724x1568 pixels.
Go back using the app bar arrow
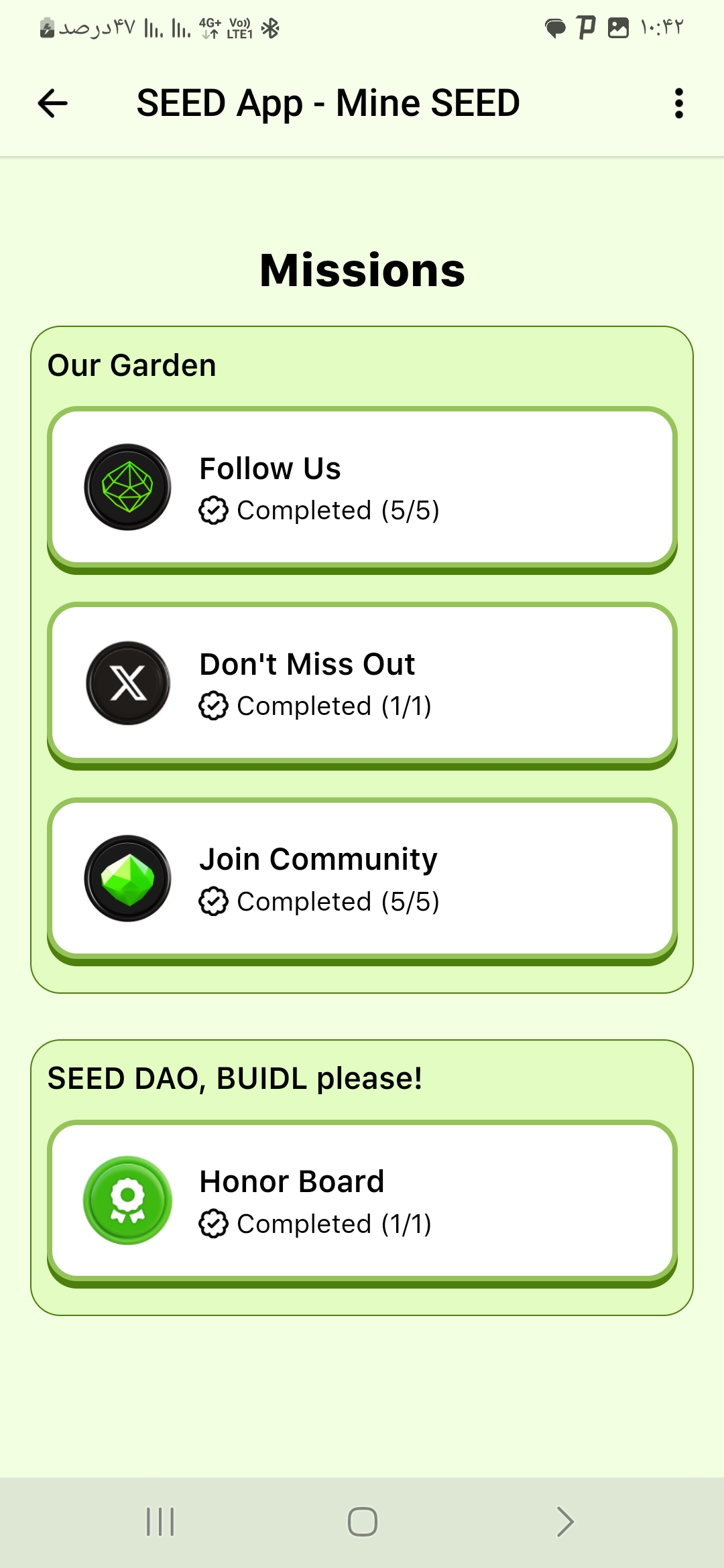coord(53,104)
